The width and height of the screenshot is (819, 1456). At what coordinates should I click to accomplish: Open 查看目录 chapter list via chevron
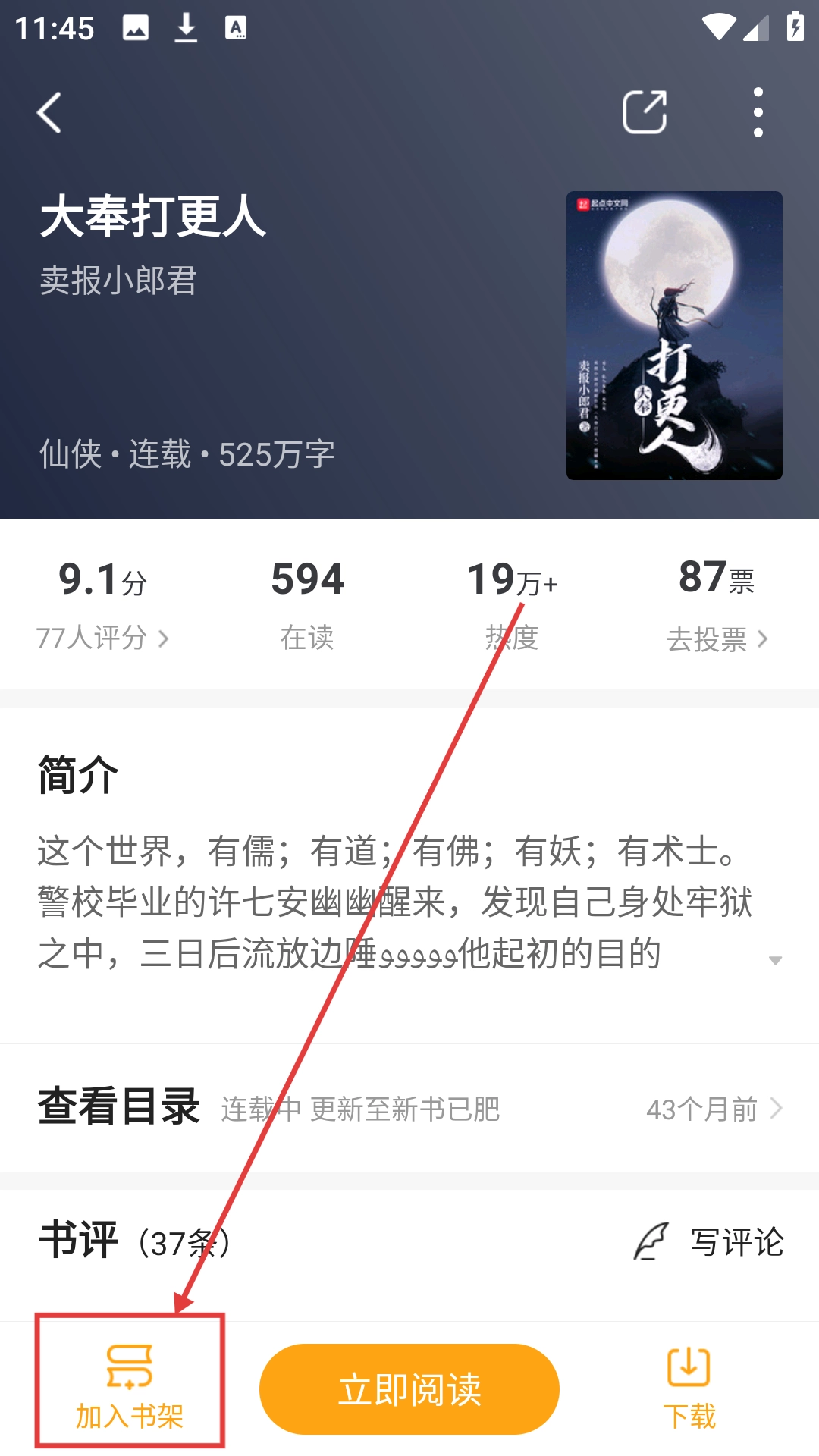pyautogui.click(x=774, y=1108)
